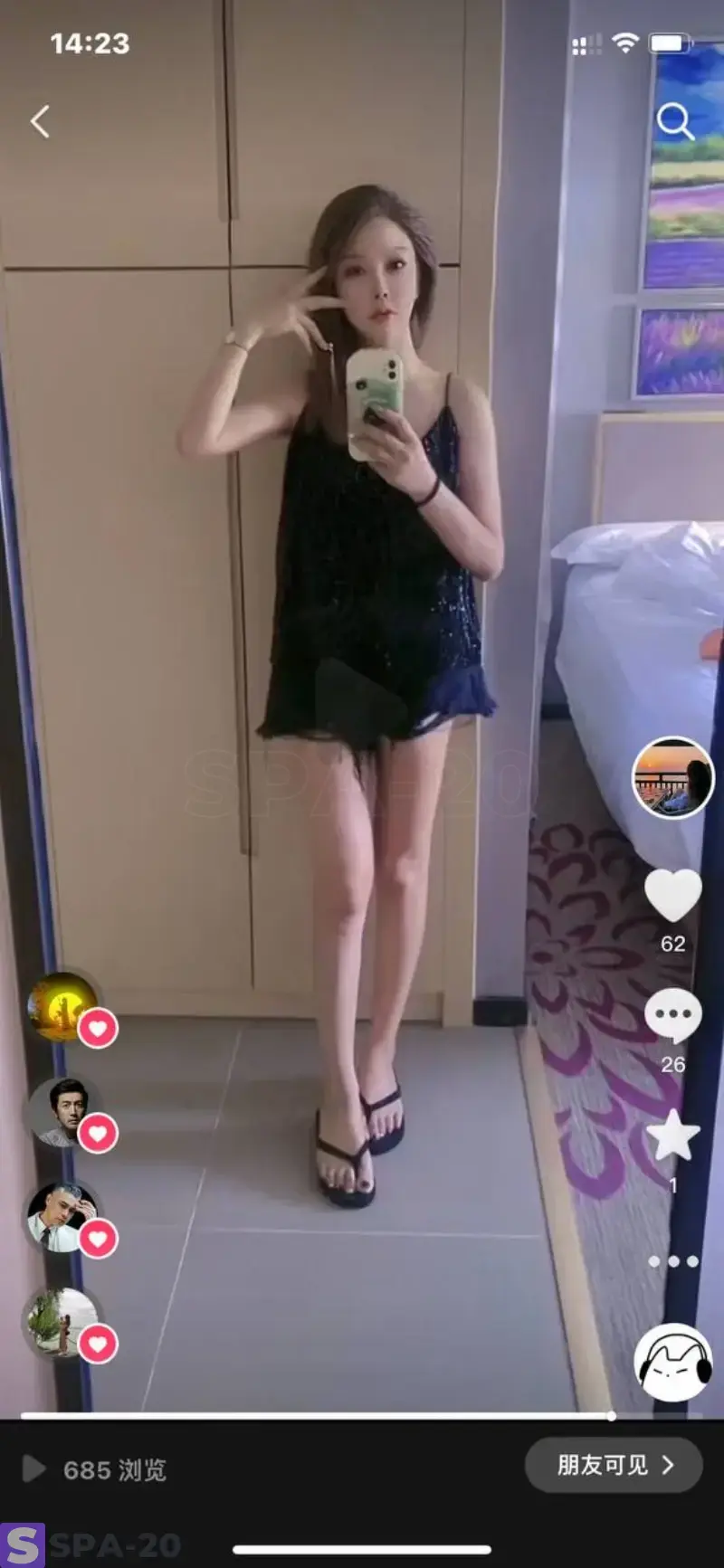Screen dimensions: 724x1568
Task: Go back with the top-left arrow
Action: pos(40,121)
